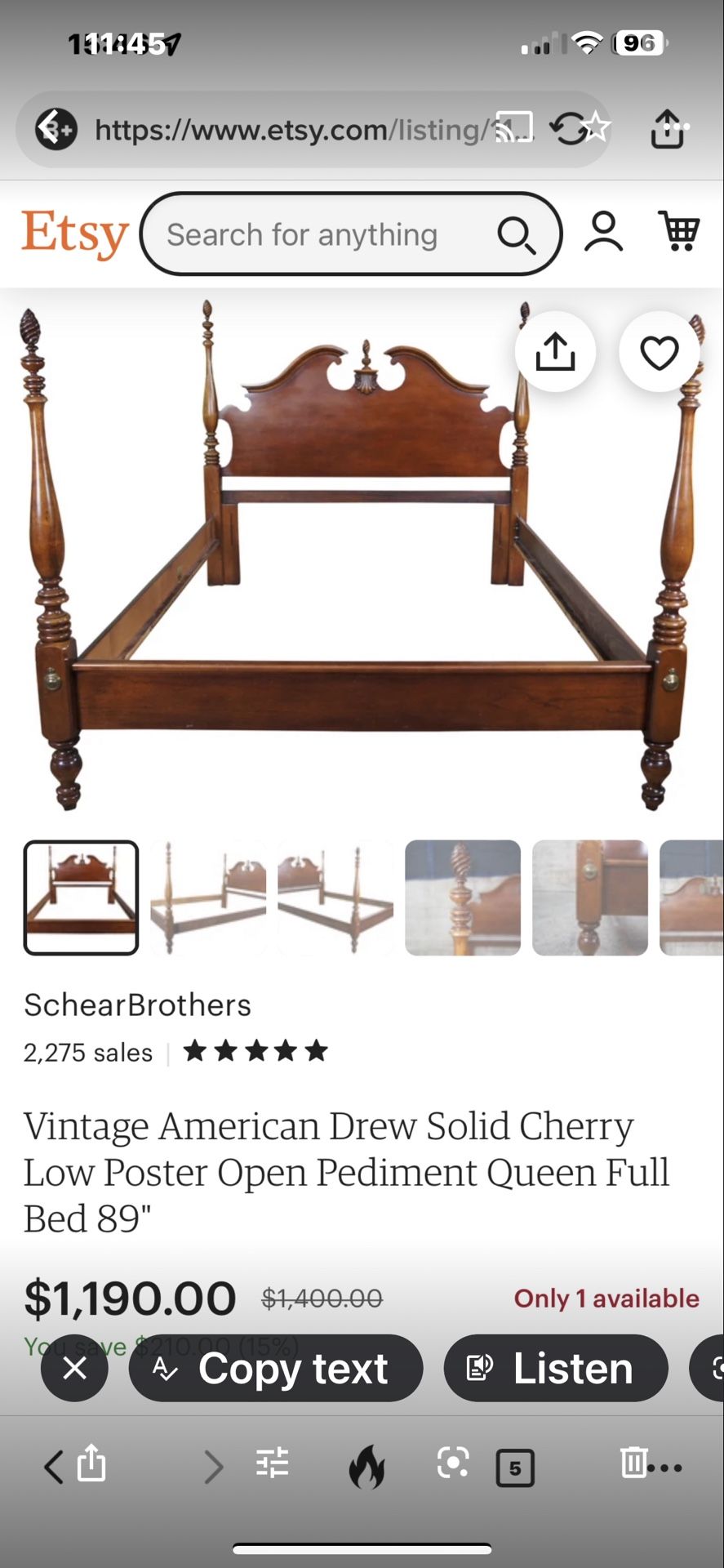The image size is (724, 1568).
Task: Select the pineapple finial photo thumbnail
Action: [x=462, y=898]
